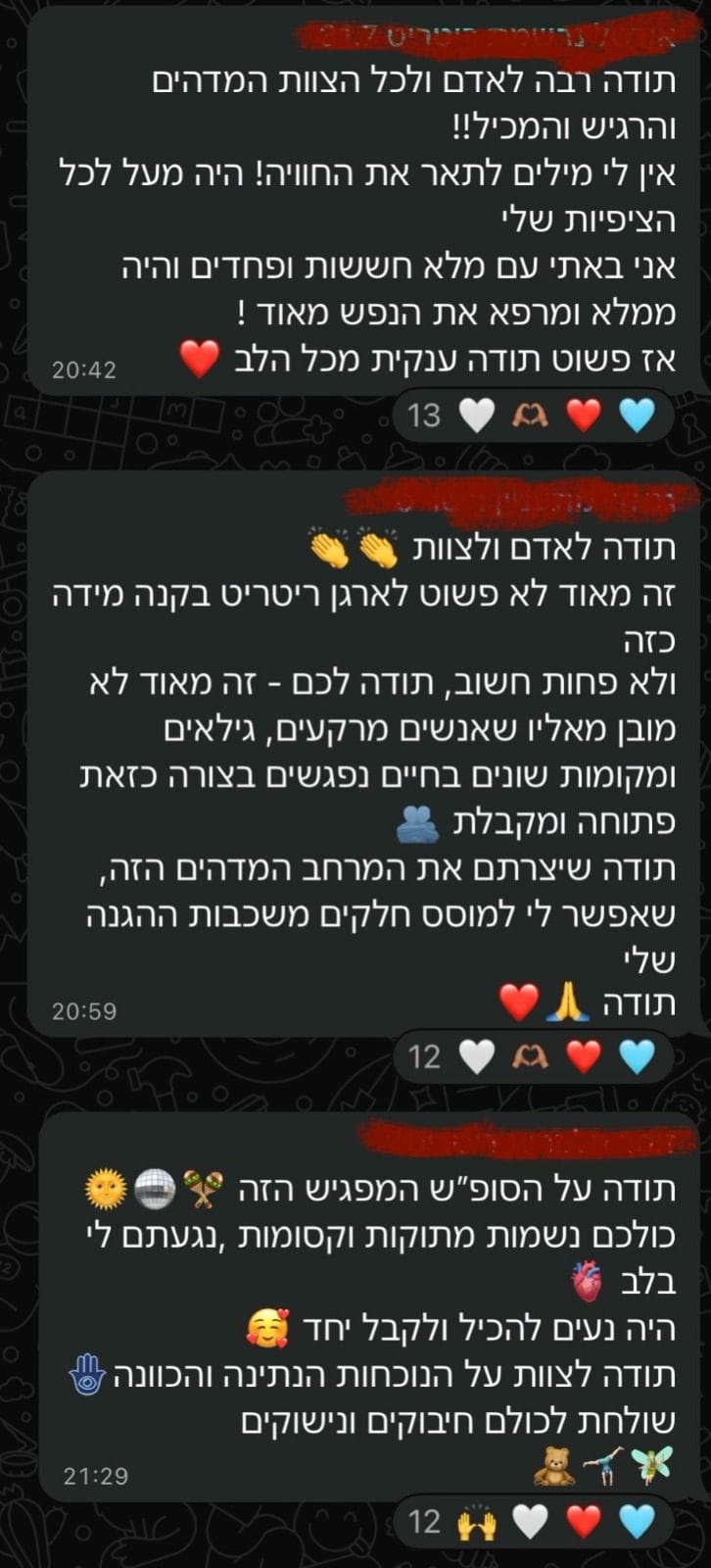Screen dimensions: 711x1568
Task: Show reactions on the 21:29 message
Action: click(530, 1522)
